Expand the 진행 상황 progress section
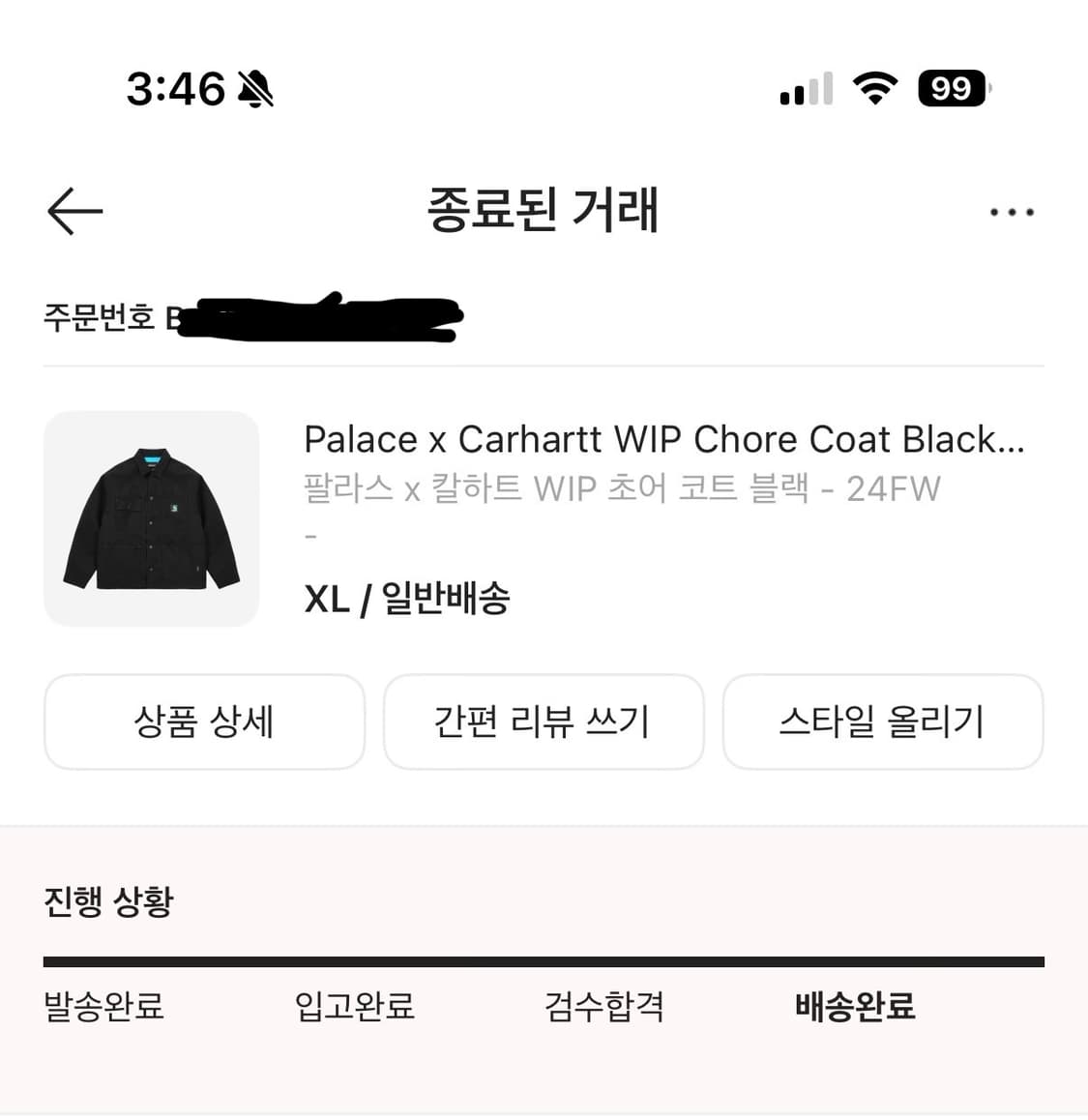Viewport: 1088px width, 1120px height. point(106,901)
